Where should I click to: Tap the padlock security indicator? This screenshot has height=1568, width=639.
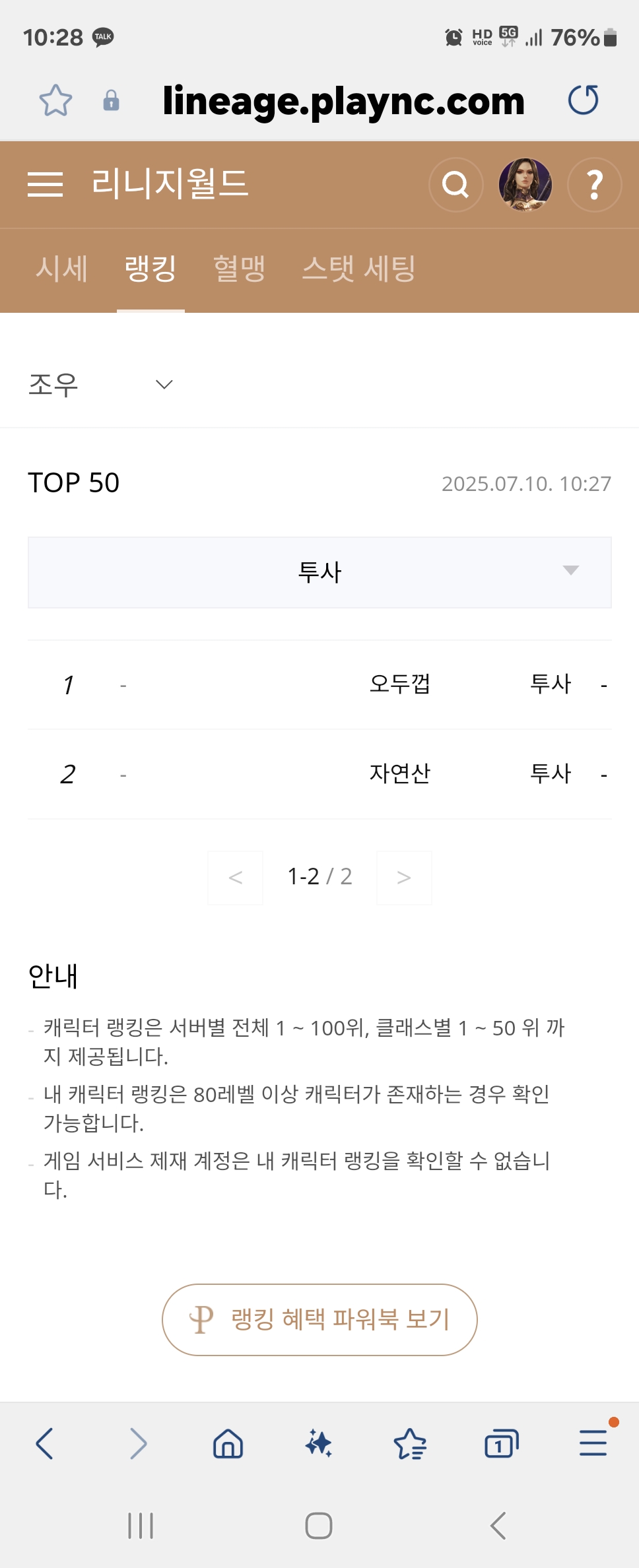coord(110,101)
